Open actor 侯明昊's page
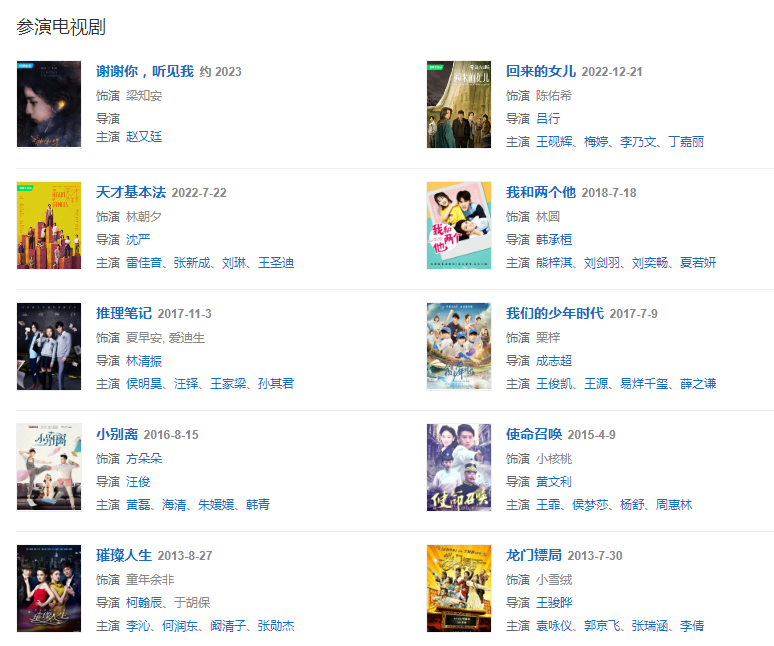The image size is (774, 646). tap(144, 384)
